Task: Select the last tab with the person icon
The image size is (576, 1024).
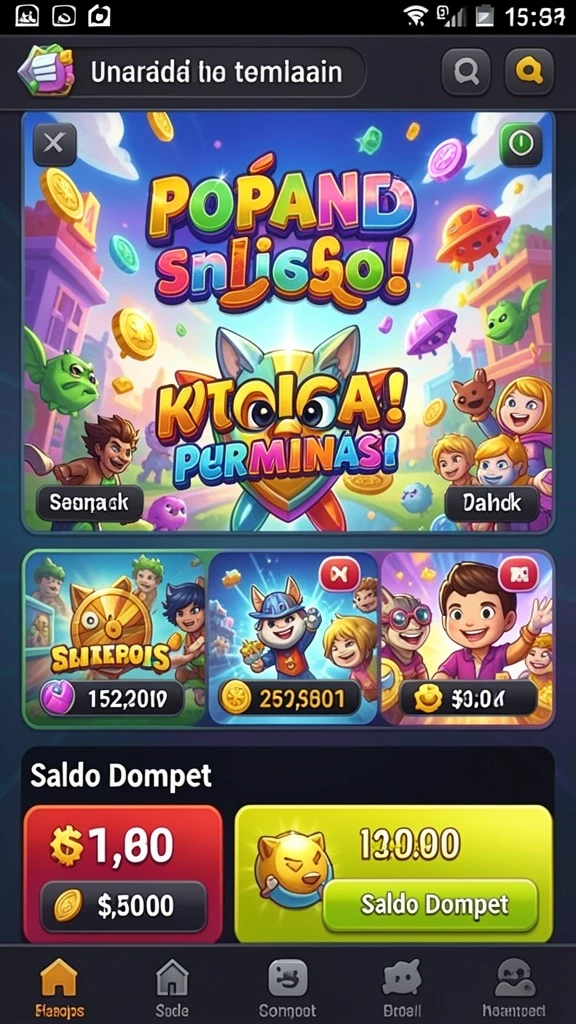Action: click(x=514, y=986)
